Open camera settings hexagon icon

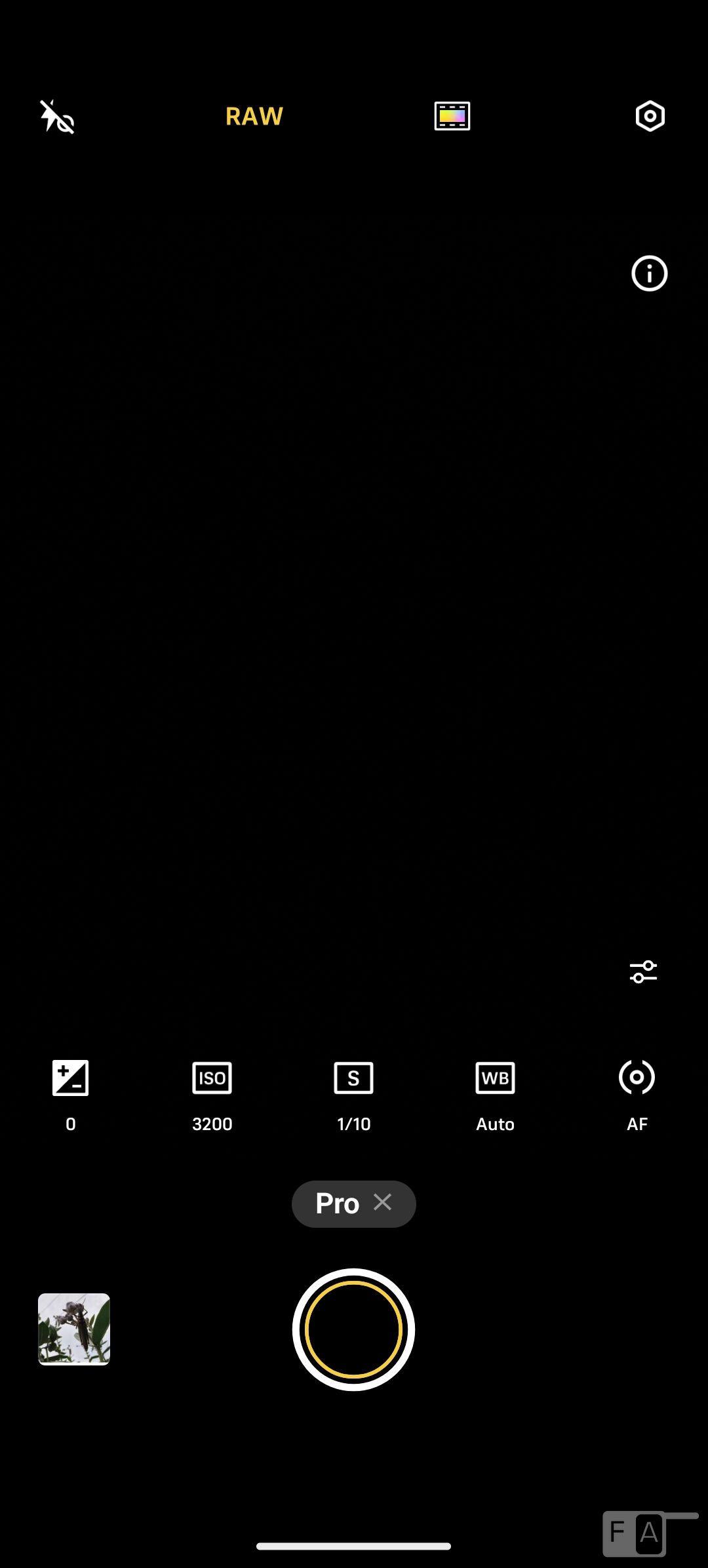[x=650, y=117]
